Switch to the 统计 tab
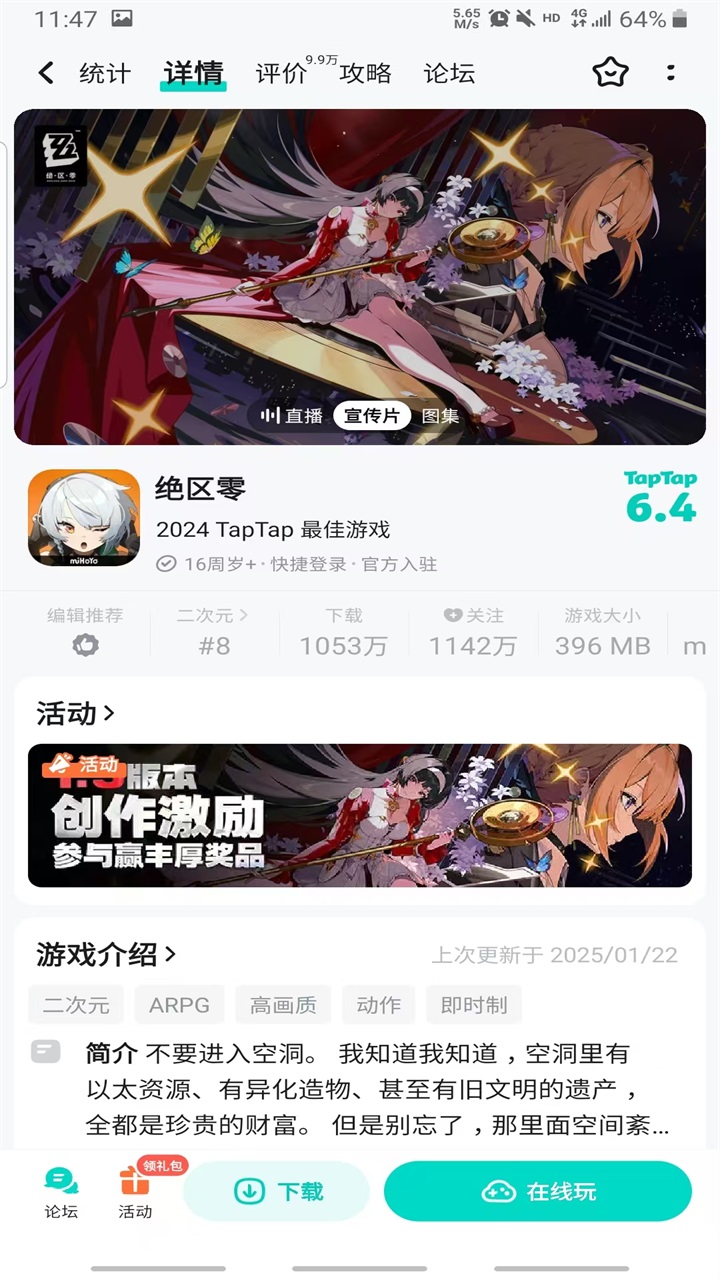 pyautogui.click(x=105, y=74)
